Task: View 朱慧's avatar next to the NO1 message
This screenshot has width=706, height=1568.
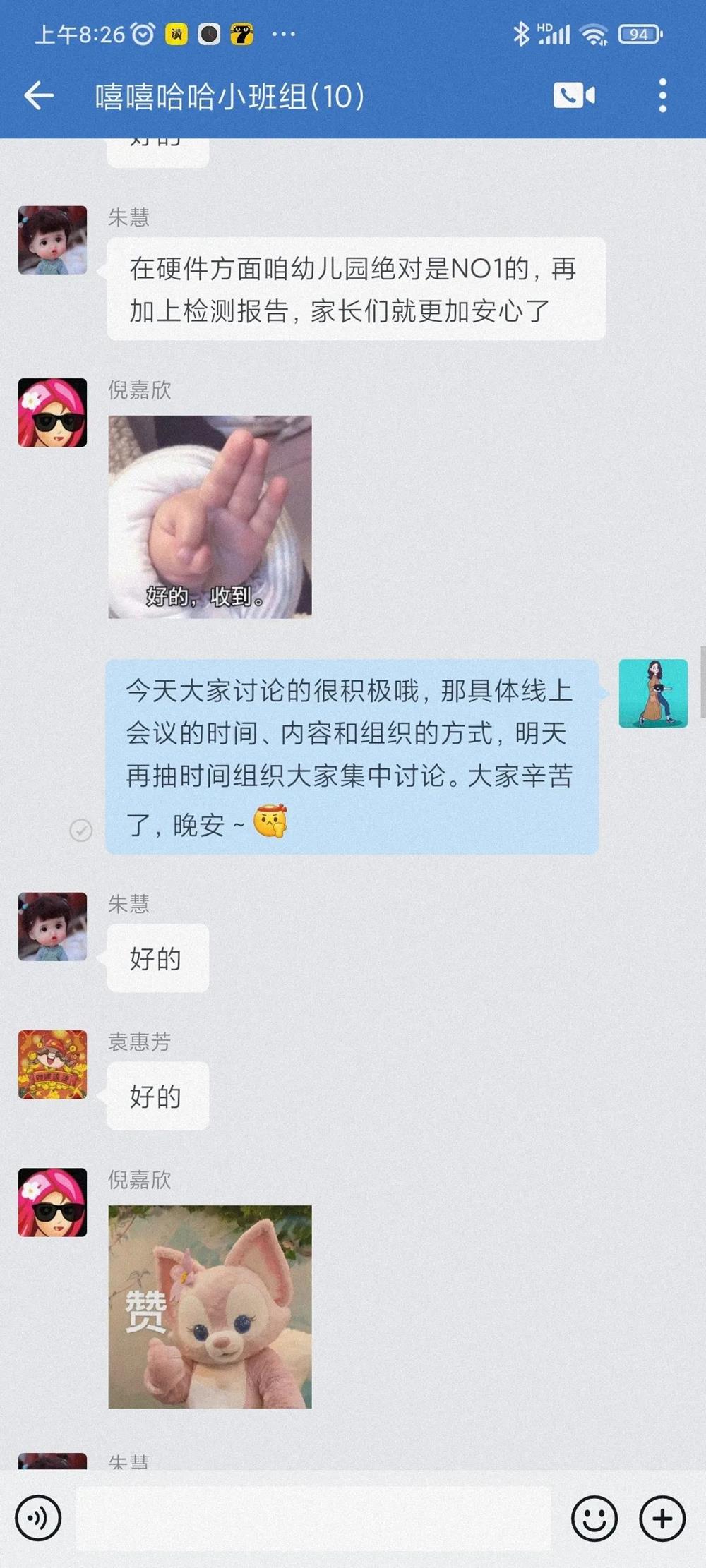Action: point(52,240)
